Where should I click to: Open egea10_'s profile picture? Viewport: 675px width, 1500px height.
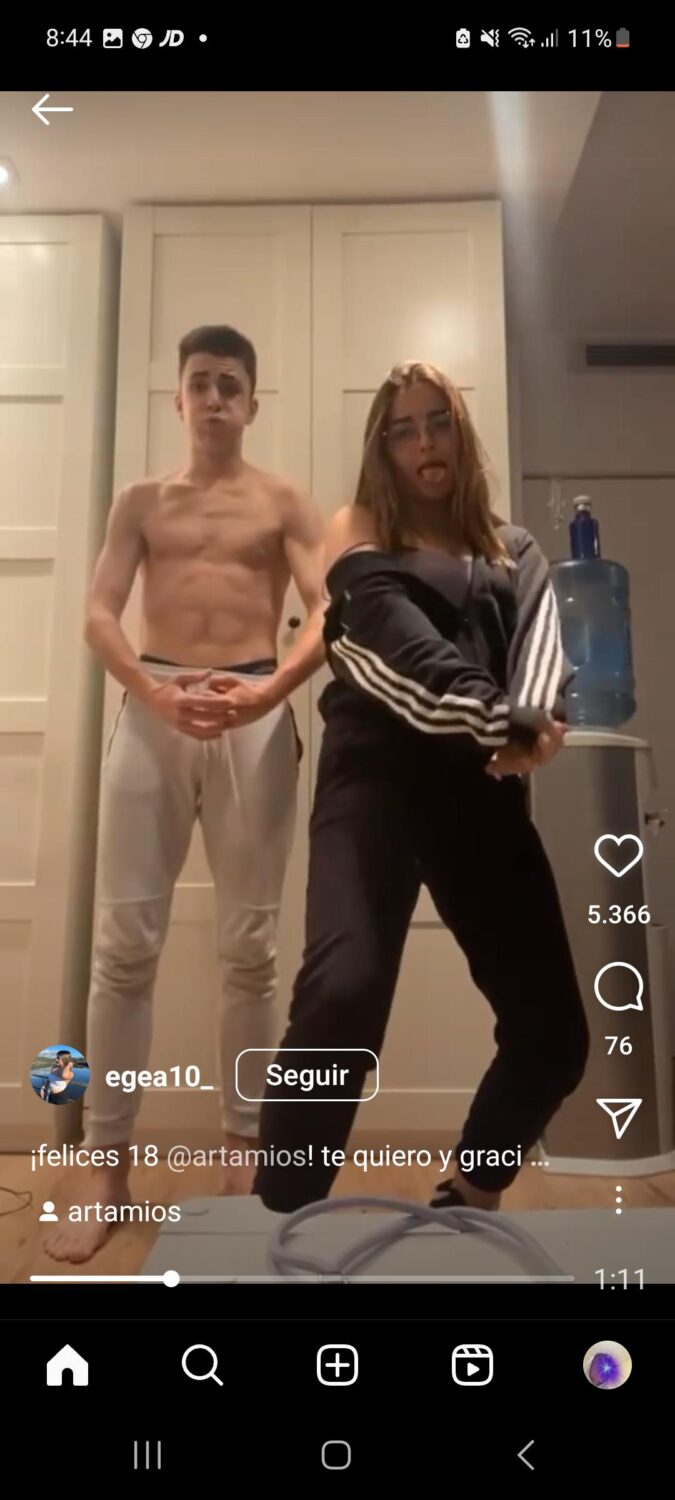(x=60, y=1075)
